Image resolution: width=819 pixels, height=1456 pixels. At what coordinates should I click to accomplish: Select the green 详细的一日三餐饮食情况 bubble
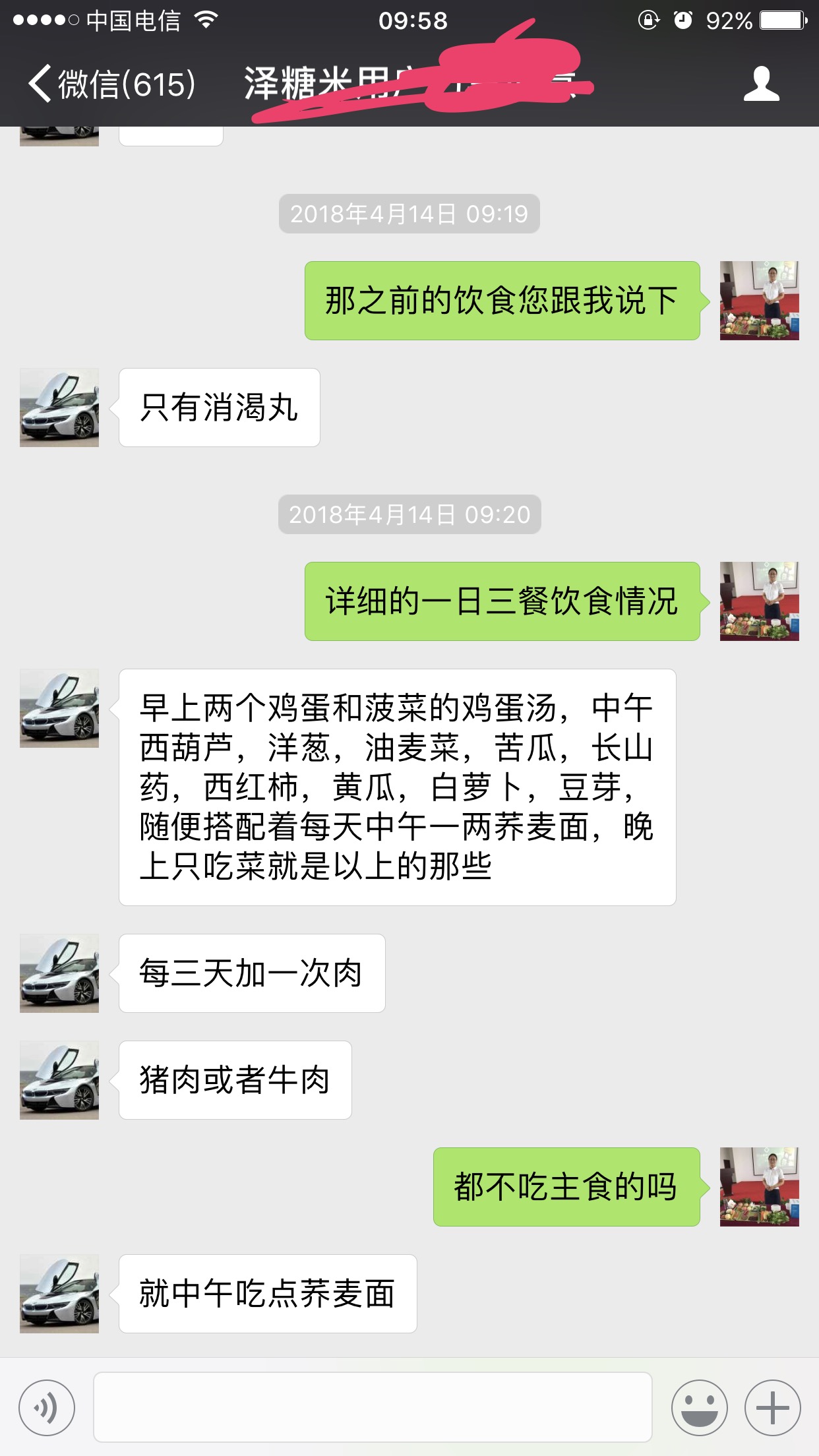tap(501, 601)
